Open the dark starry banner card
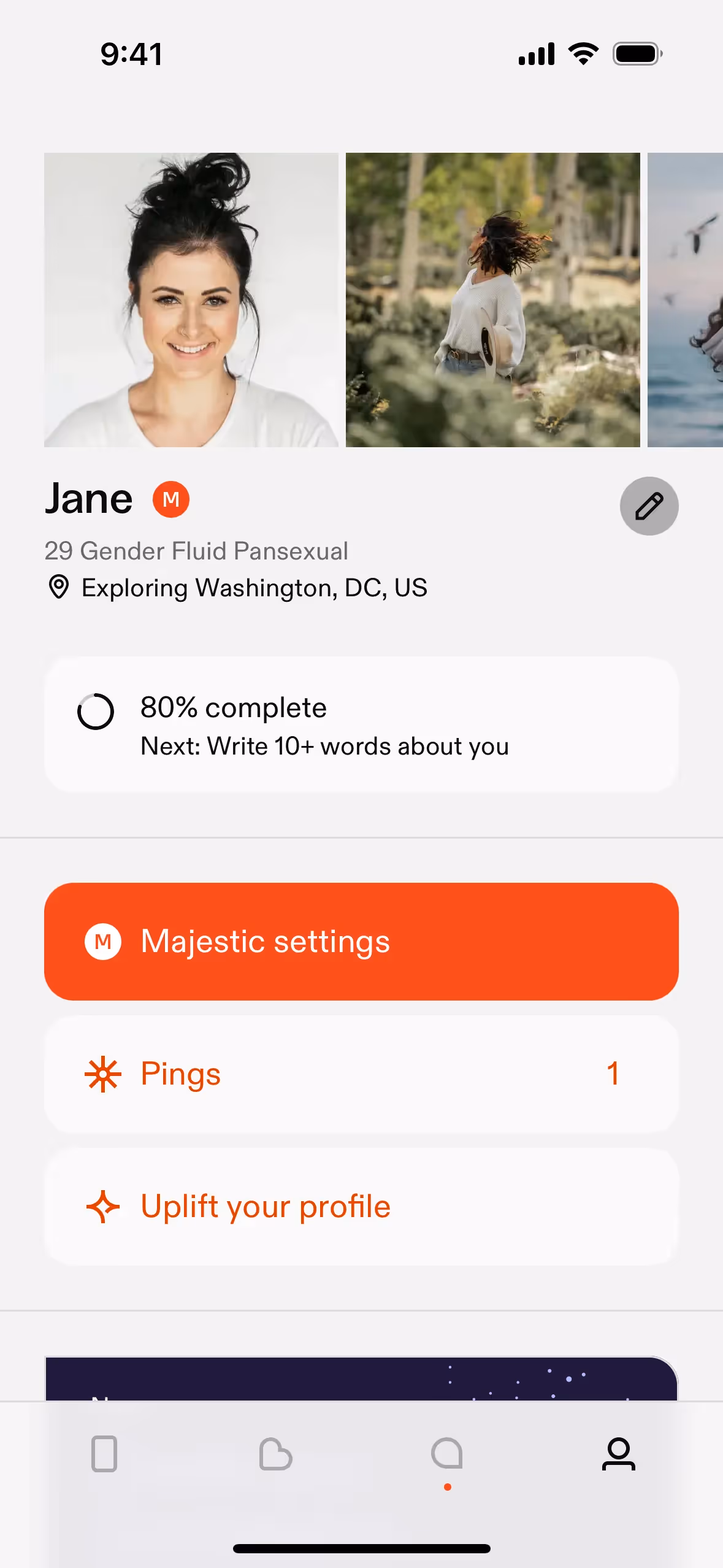Image resolution: width=723 pixels, height=1568 pixels. 361,1378
